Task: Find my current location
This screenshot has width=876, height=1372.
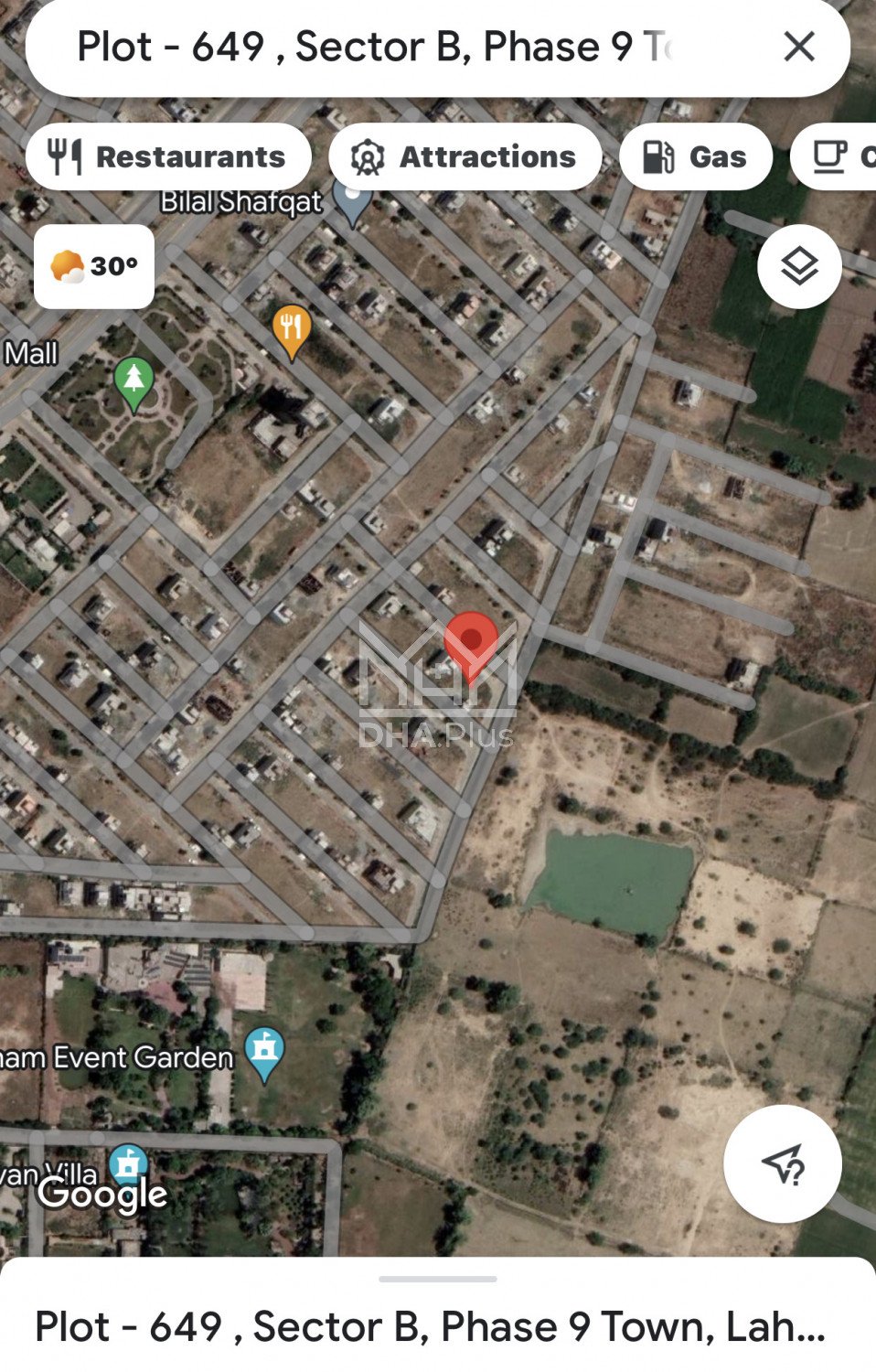Action: (783, 1163)
